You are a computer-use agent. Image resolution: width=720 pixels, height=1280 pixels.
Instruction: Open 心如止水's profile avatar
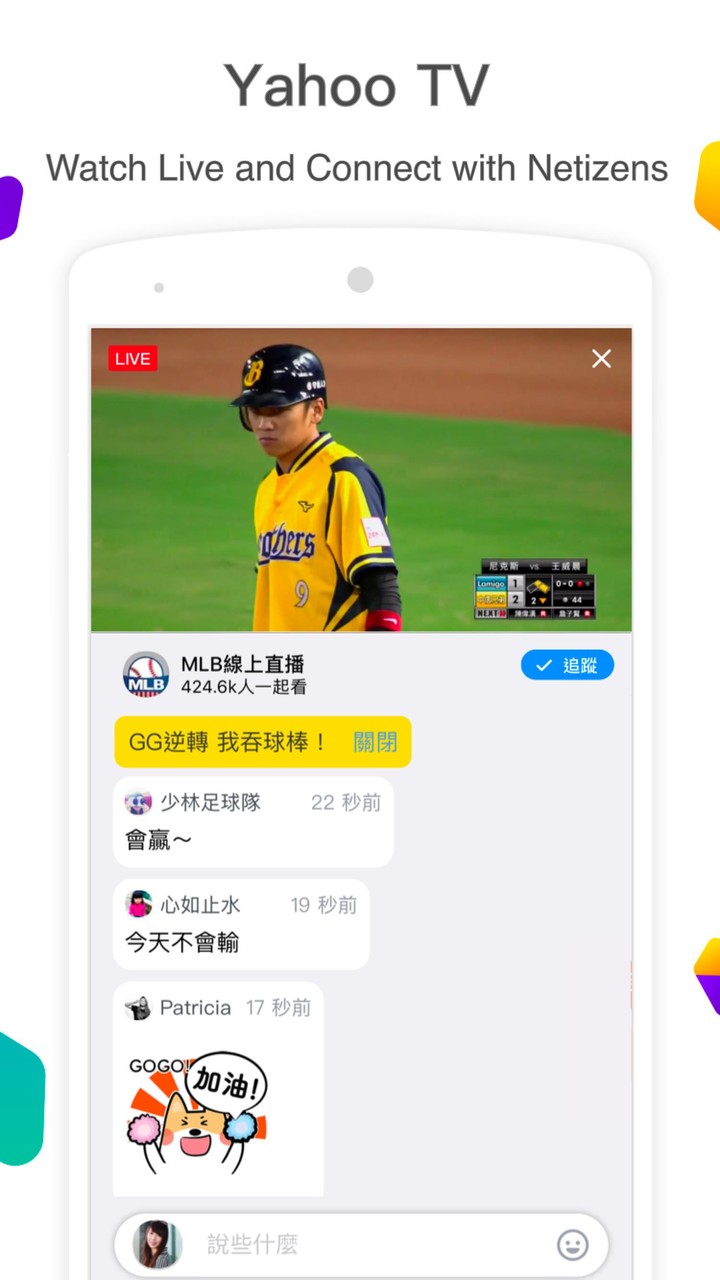click(140, 905)
